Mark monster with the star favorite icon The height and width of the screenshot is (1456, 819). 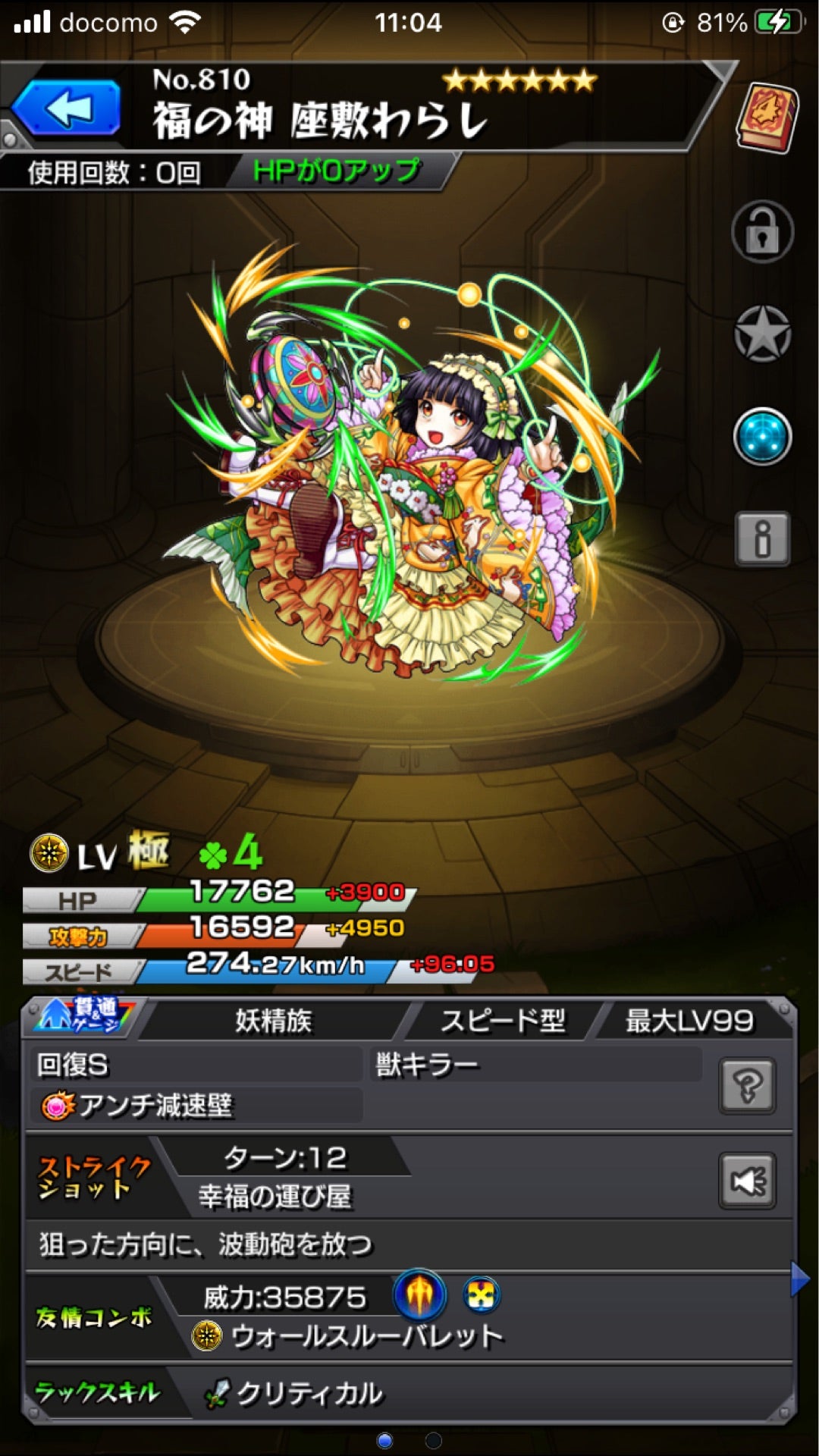(762, 334)
